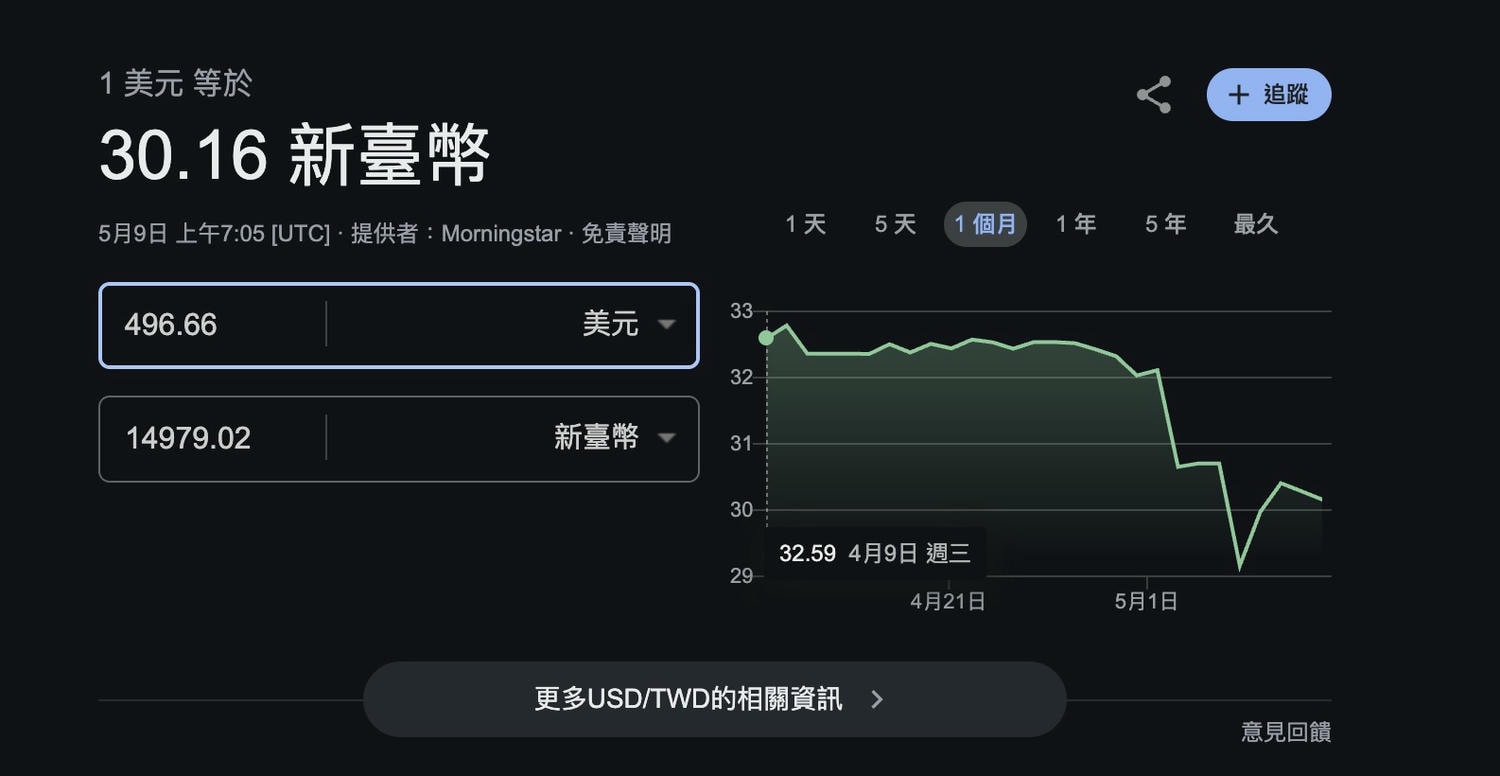
Task: Tap 意見回饋 to send feedback
Action: (x=1286, y=732)
